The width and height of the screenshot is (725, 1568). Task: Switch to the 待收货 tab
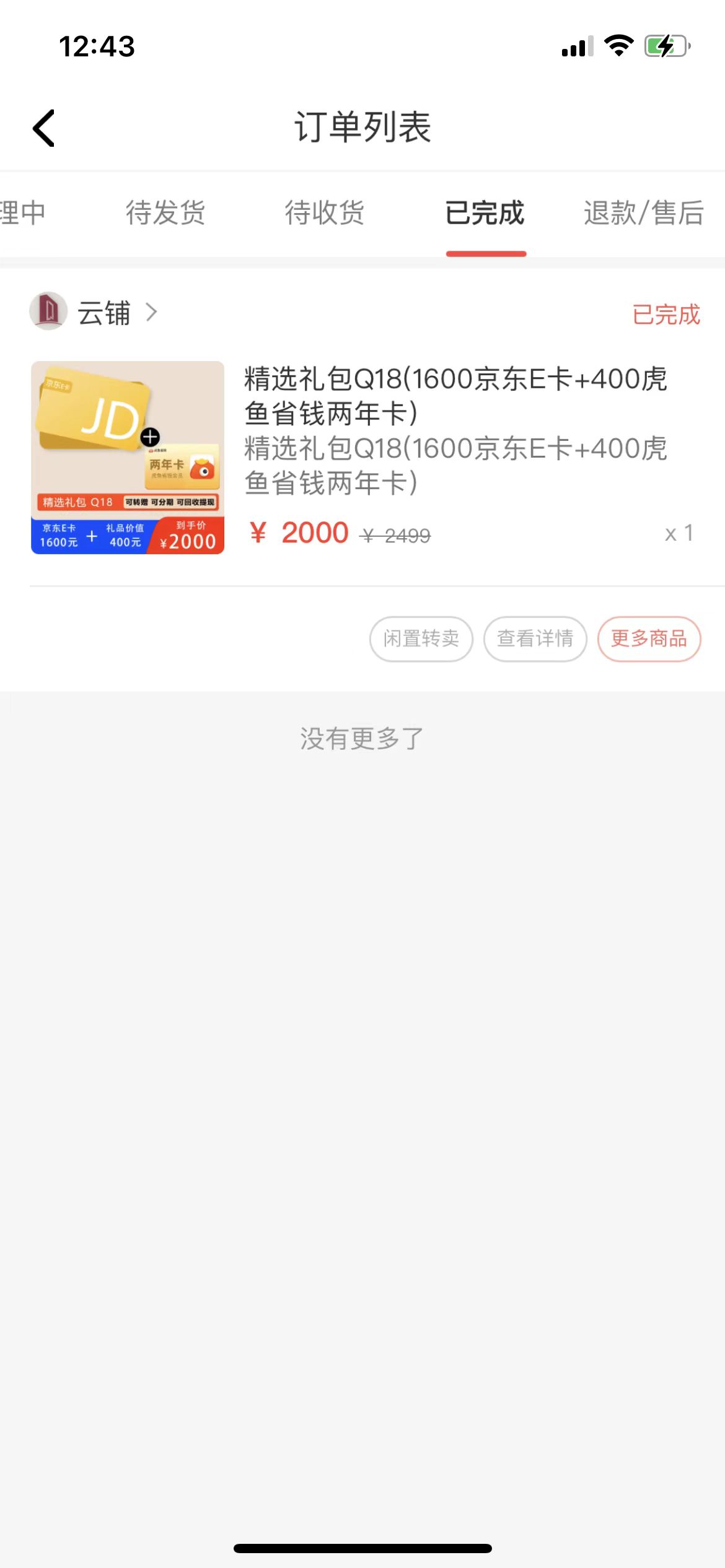[x=325, y=213]
